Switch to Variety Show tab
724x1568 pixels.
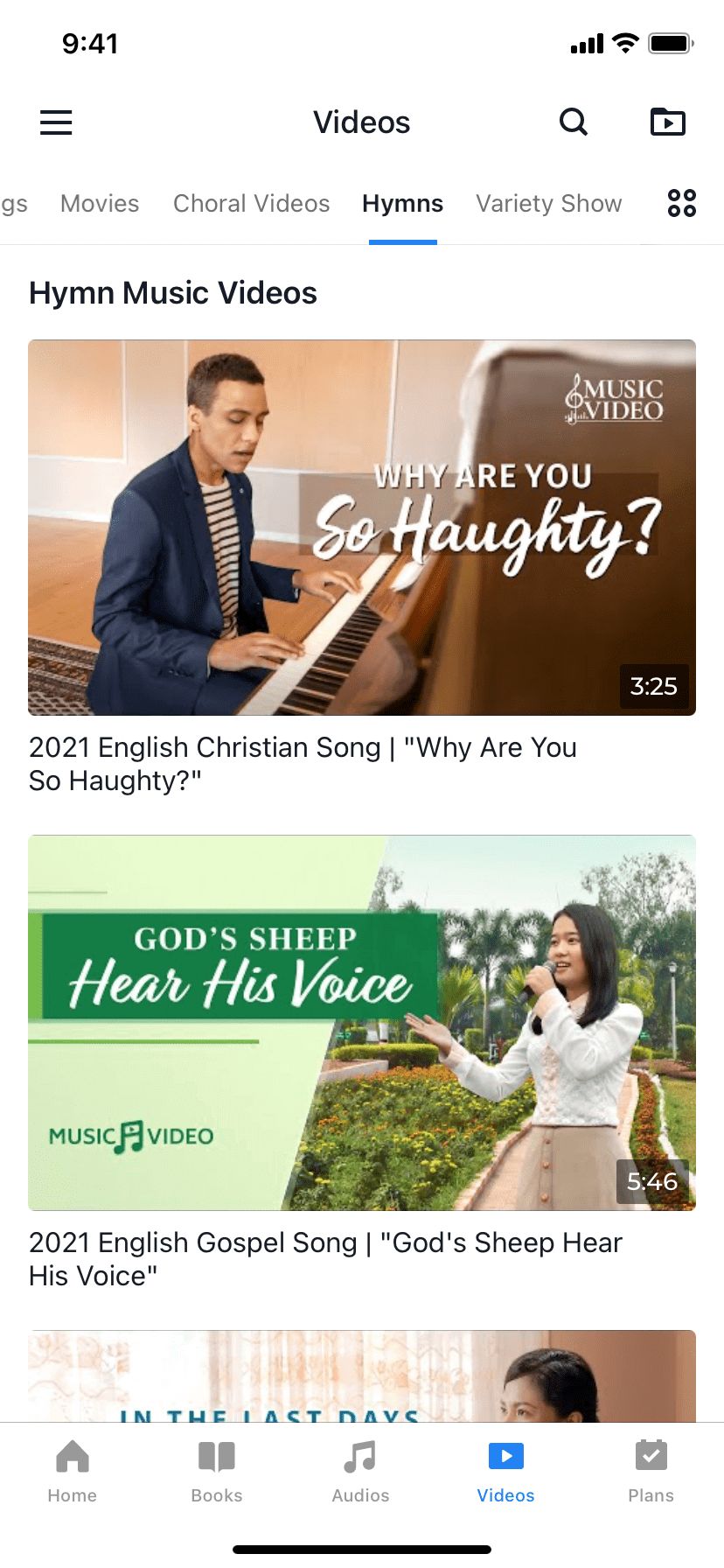[548, 204]
